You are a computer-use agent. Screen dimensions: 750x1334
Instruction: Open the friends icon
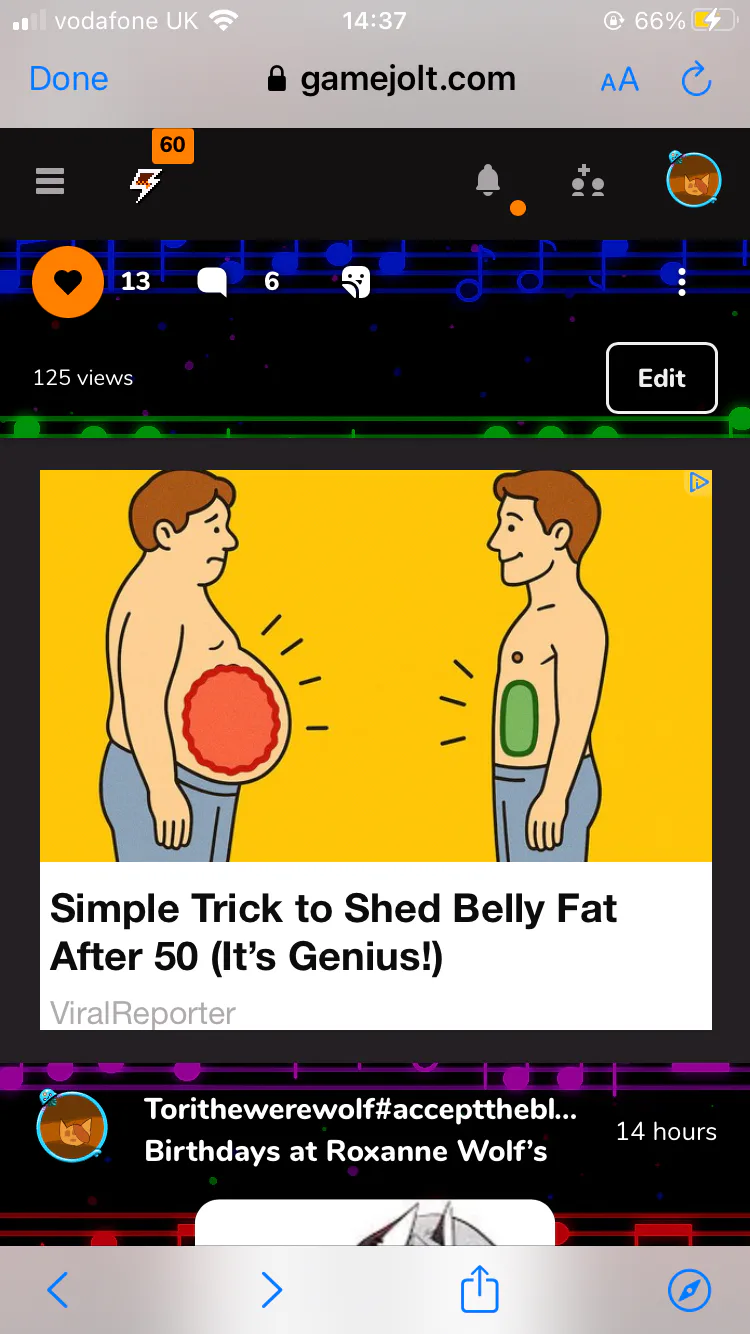pos(588,182)
